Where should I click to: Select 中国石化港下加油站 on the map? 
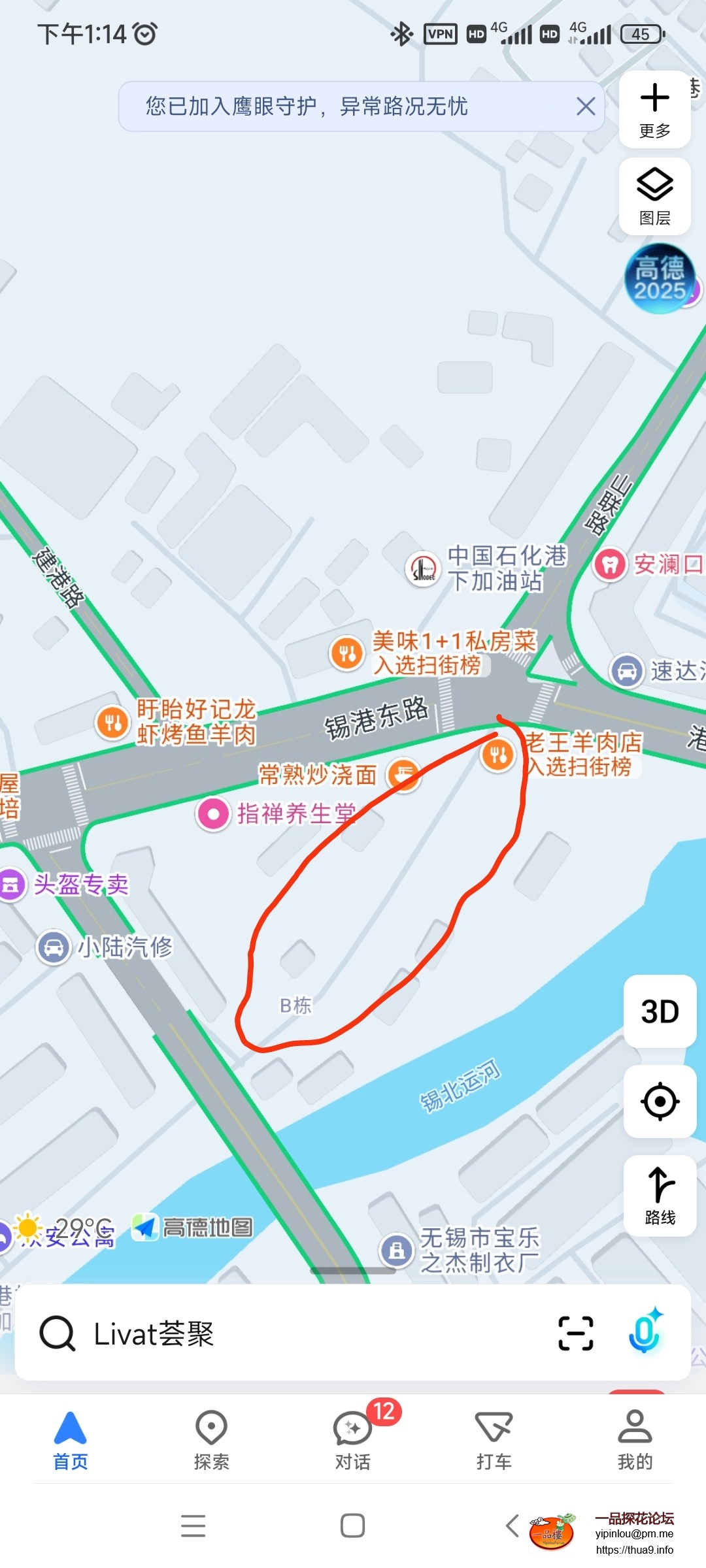click(x=423, y=568)
